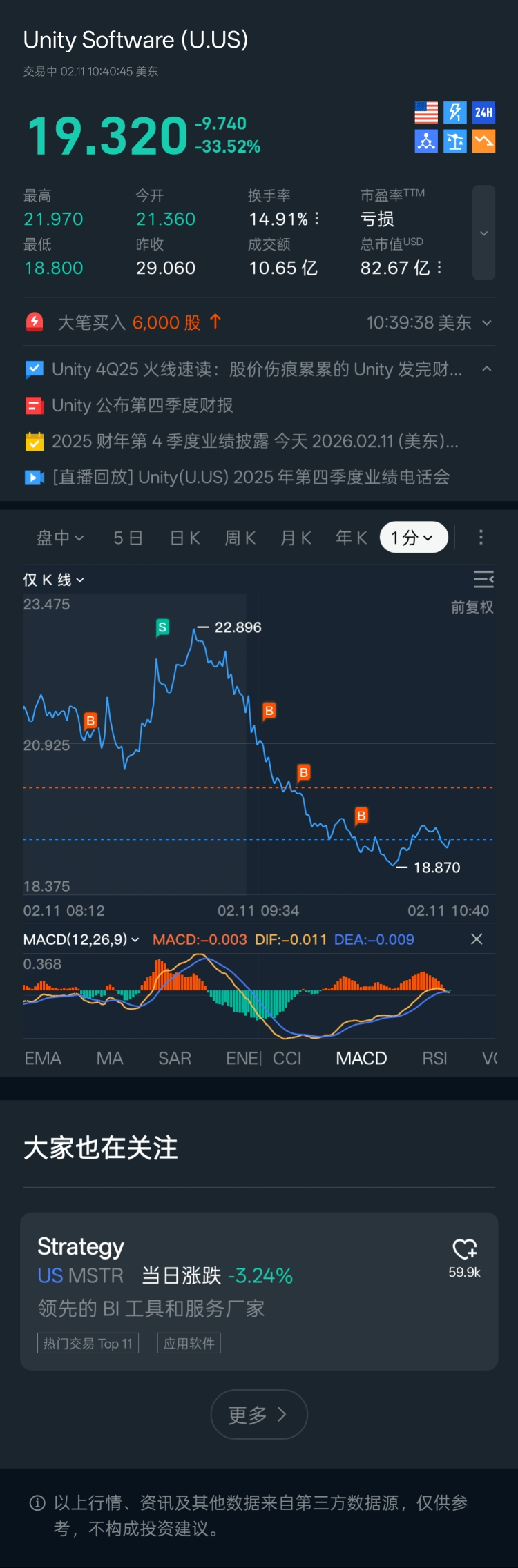Select the EMA indicator
This screenshot has height=1568, width=518.
coord(43,1058)
